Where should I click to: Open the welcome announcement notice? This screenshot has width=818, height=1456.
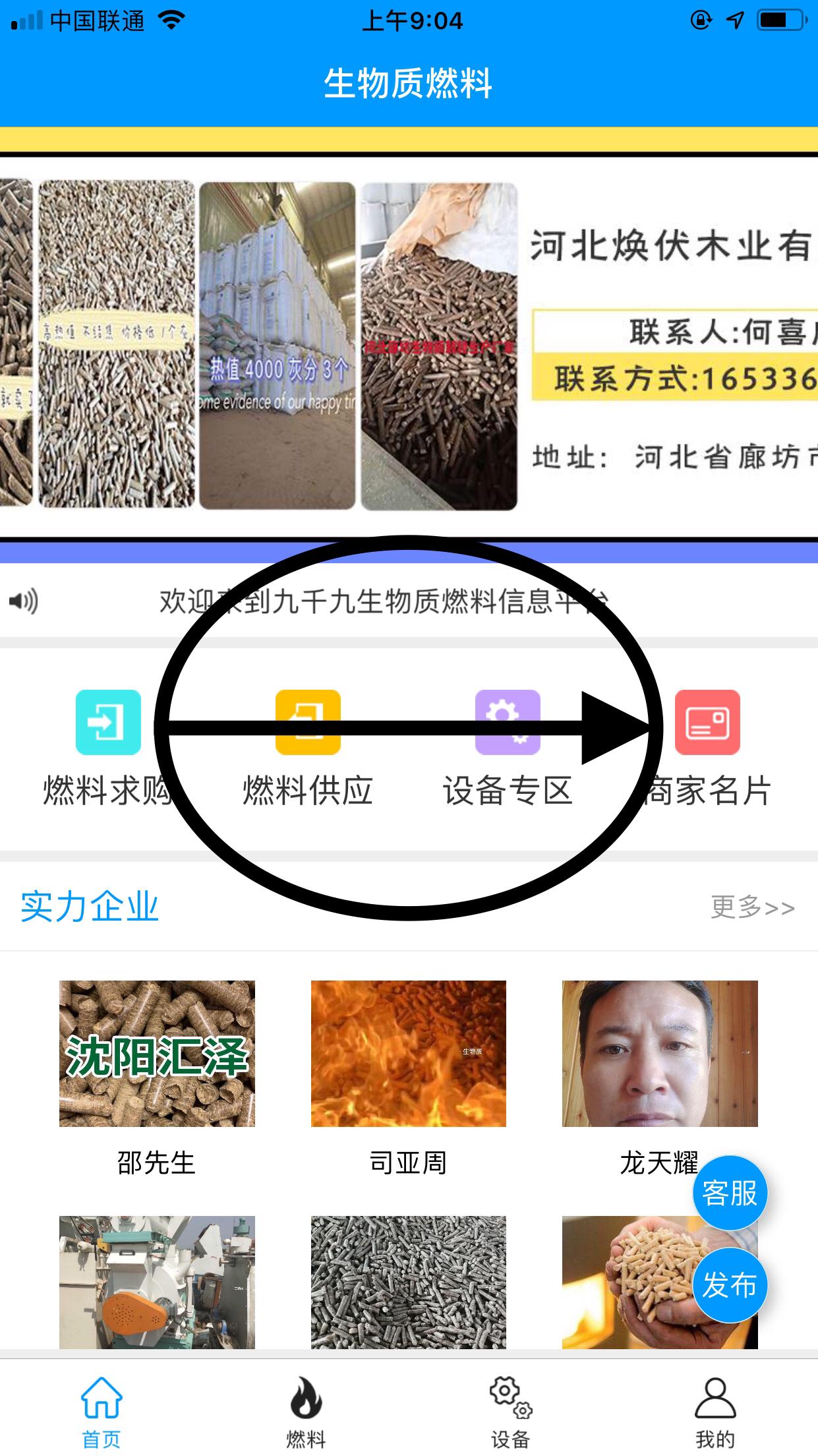[382, 601]
